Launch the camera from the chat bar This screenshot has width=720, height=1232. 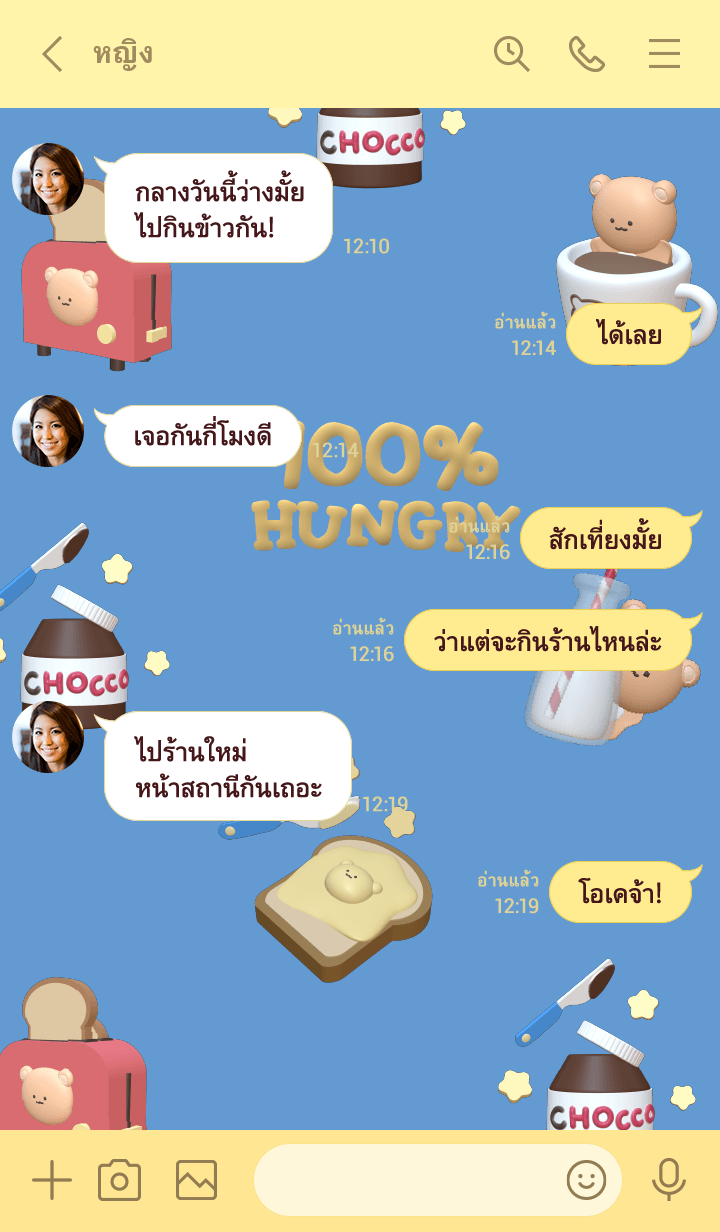119,1180
